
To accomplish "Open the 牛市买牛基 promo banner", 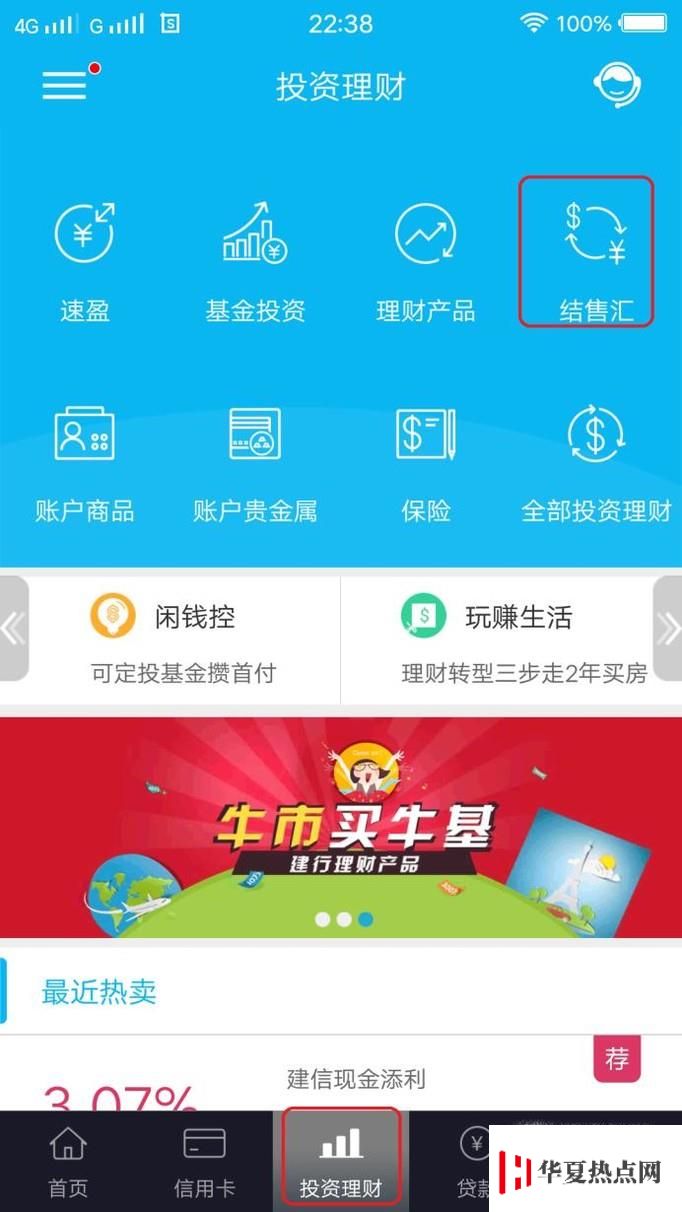I will click(341, 826).
